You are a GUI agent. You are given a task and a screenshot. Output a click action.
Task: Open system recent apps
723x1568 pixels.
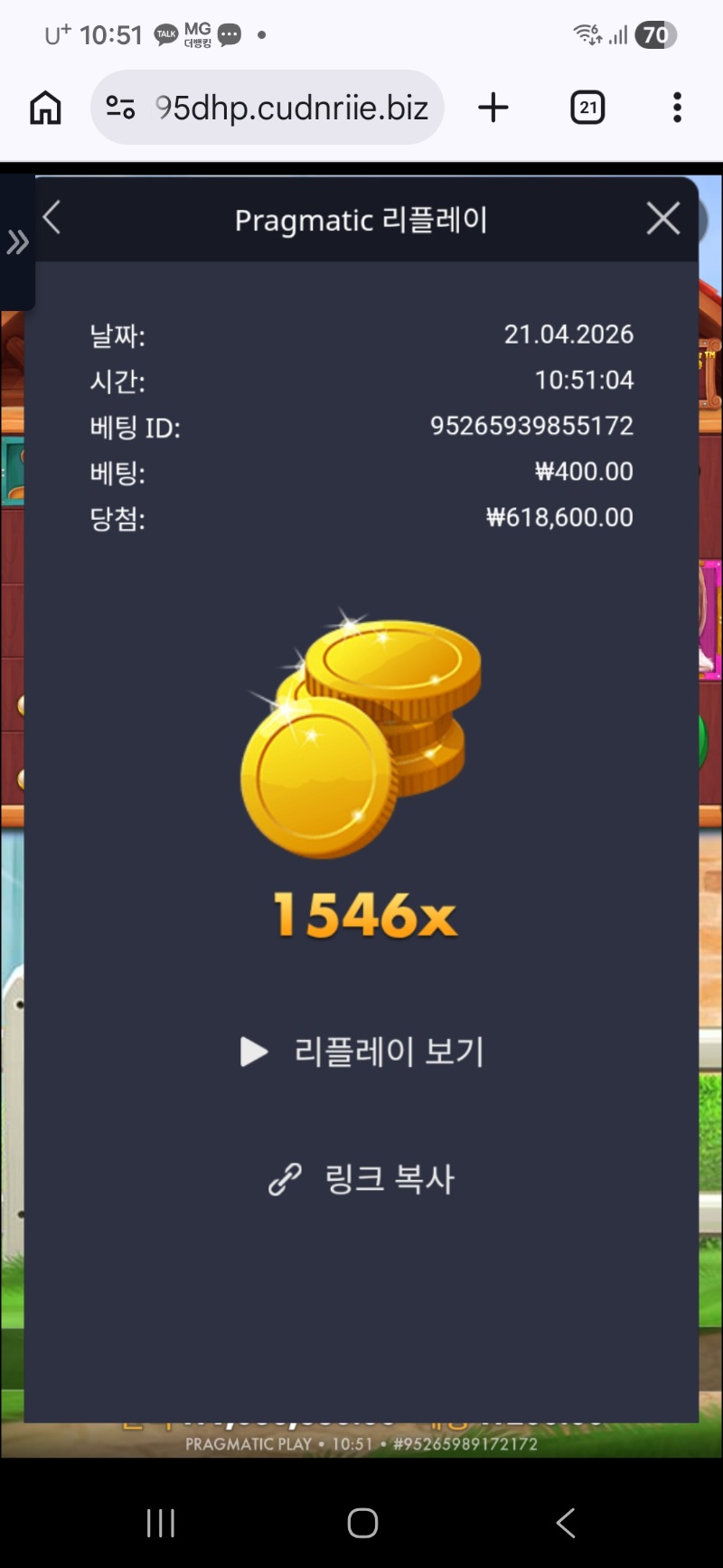pos(161,1523)
